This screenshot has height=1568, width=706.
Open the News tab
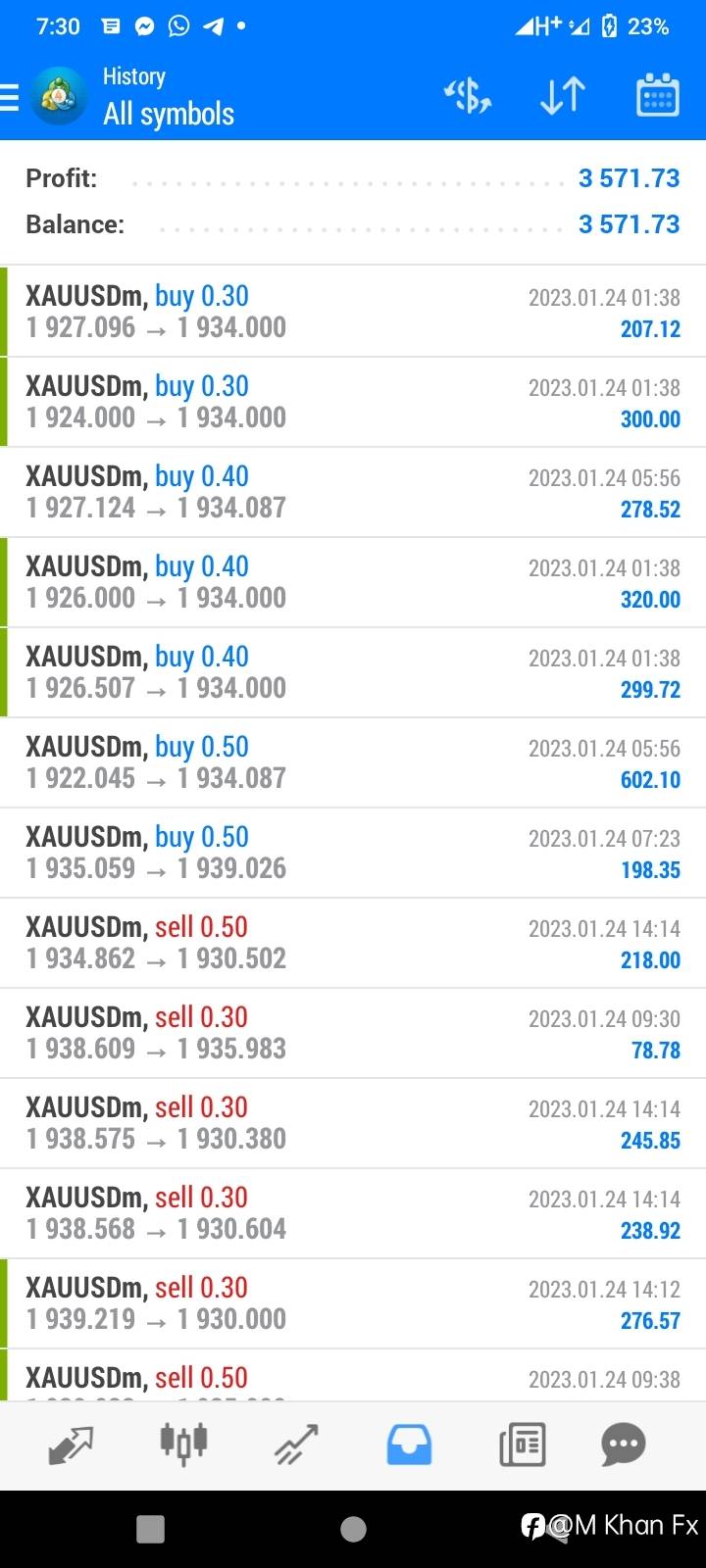point(522,1445)
